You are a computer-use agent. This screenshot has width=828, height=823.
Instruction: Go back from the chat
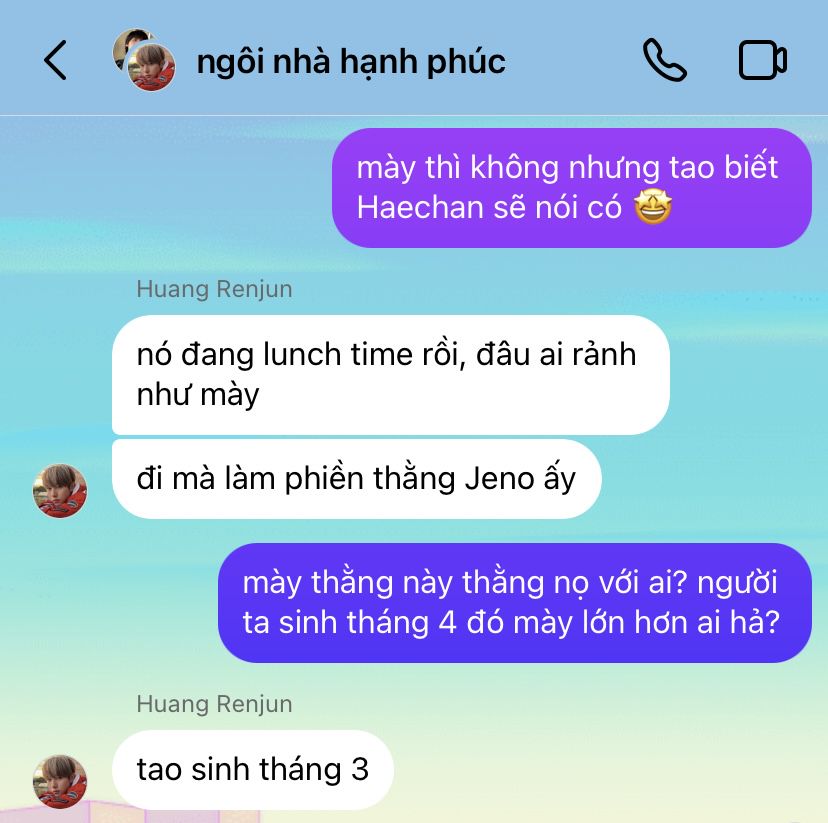[x=55, y=61]
